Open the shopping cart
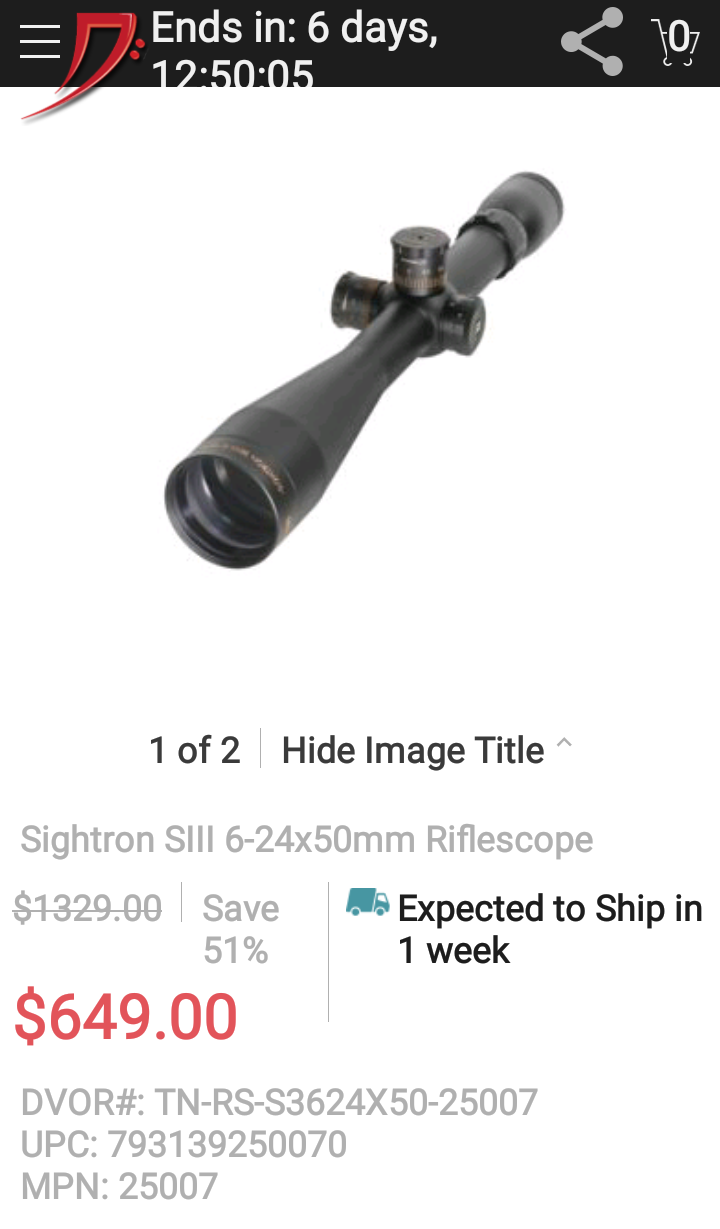720x1229 pixels. click(676, 42)
